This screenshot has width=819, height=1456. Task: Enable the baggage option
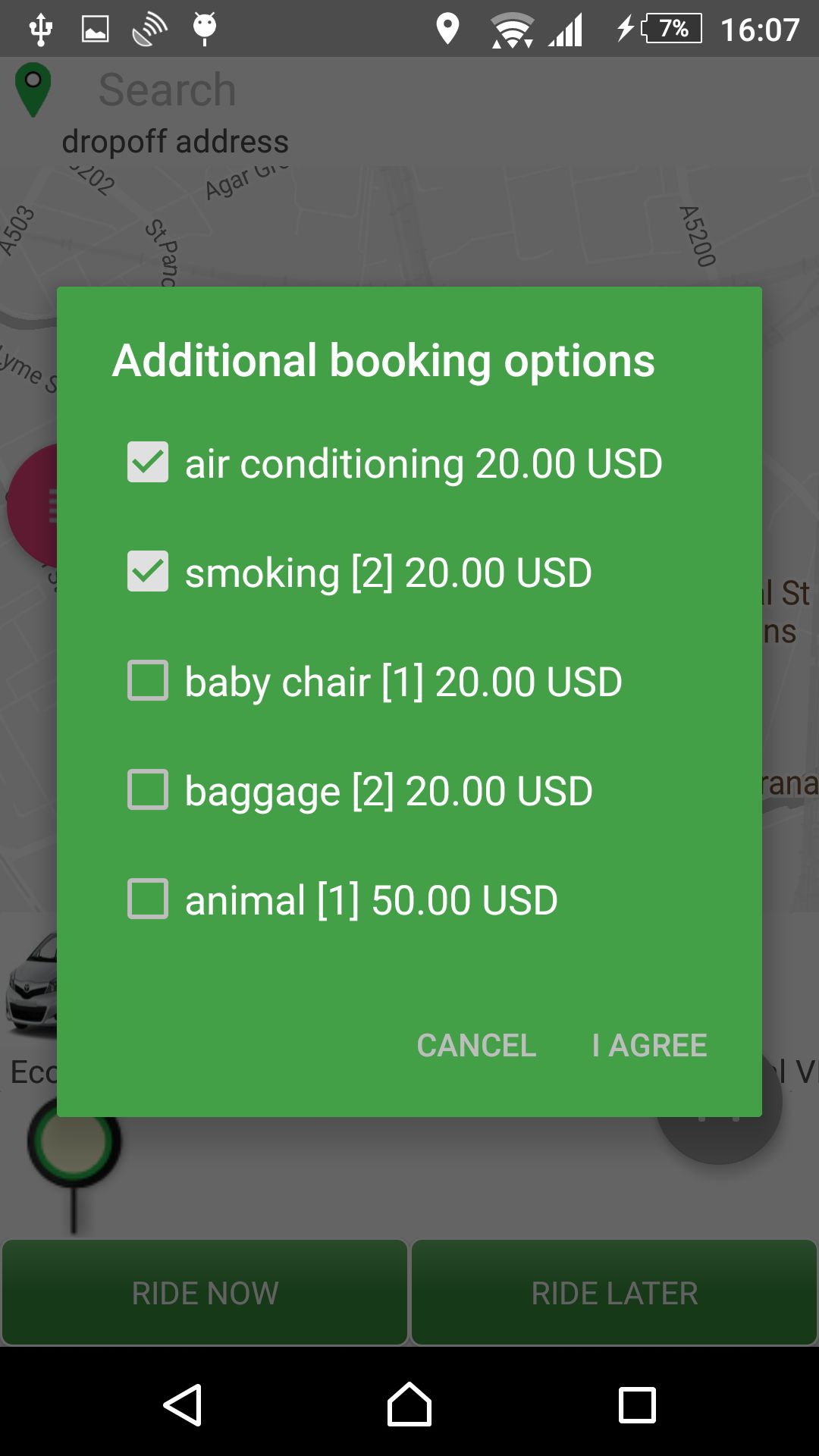[148, 790]
